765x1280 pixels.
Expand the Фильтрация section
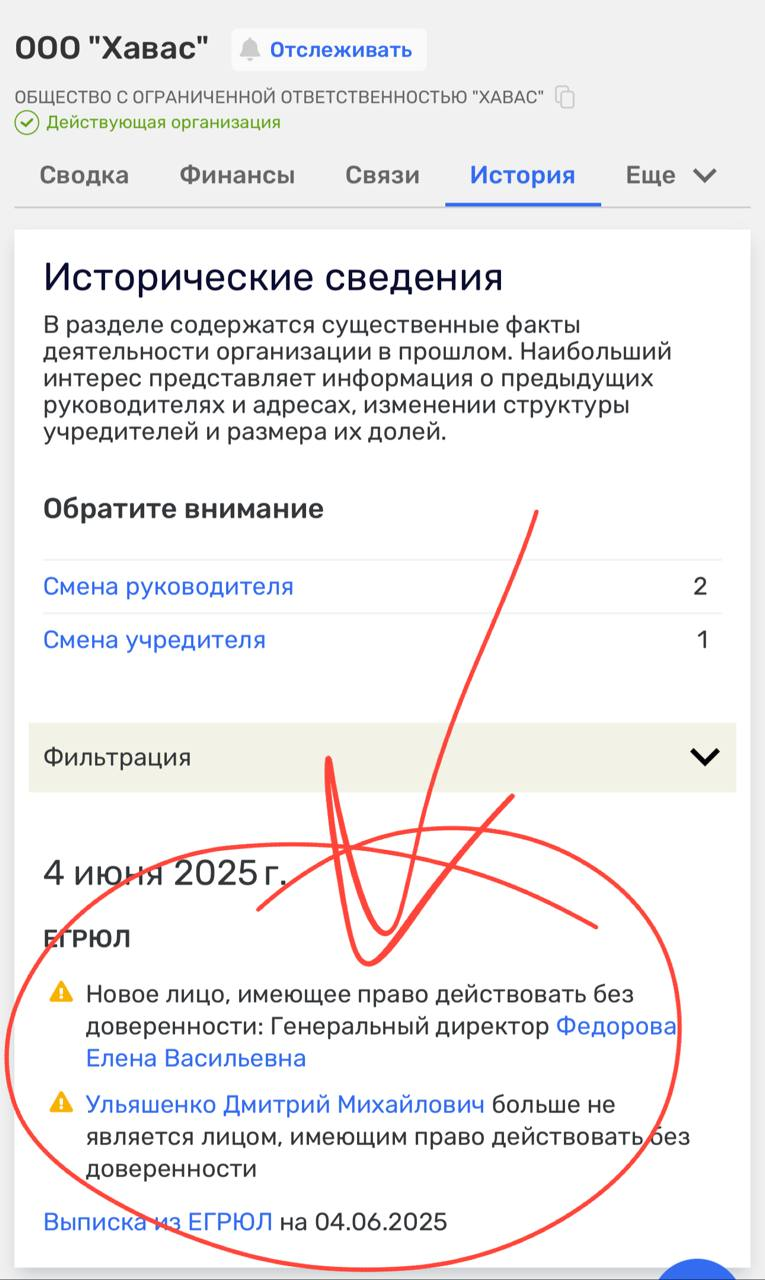(x=382, y=757)
